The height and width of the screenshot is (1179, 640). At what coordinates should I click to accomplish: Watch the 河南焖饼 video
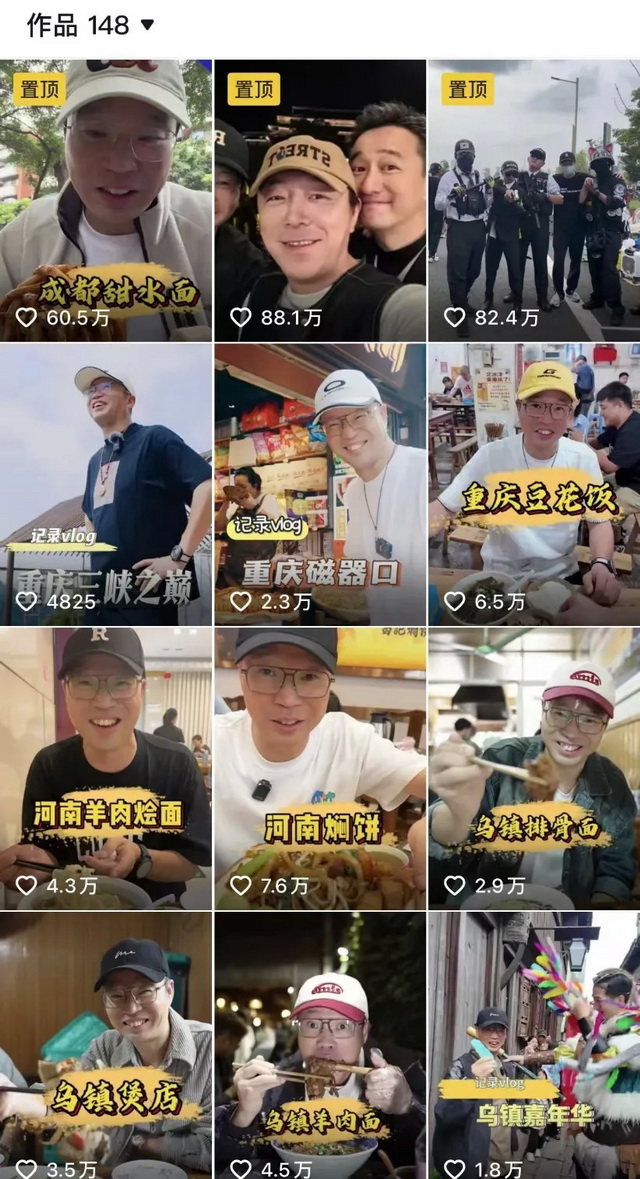320,768
